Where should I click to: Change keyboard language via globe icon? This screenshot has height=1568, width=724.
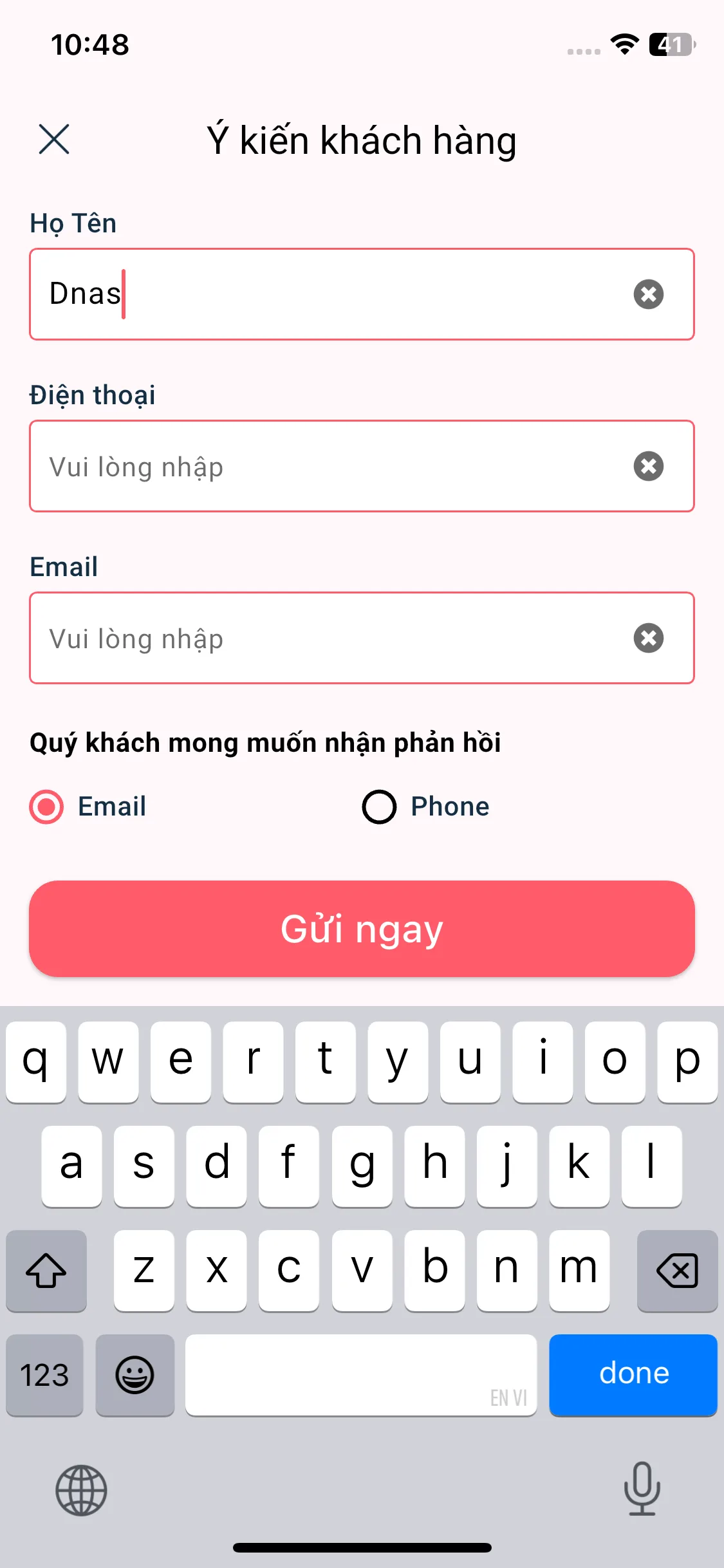tap(81, 1490)
